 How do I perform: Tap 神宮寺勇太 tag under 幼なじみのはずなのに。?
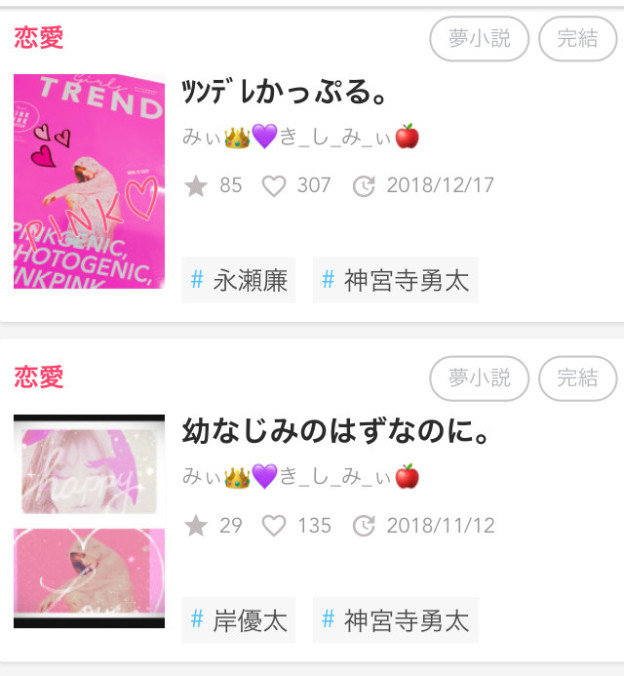(x=395, y=620)
